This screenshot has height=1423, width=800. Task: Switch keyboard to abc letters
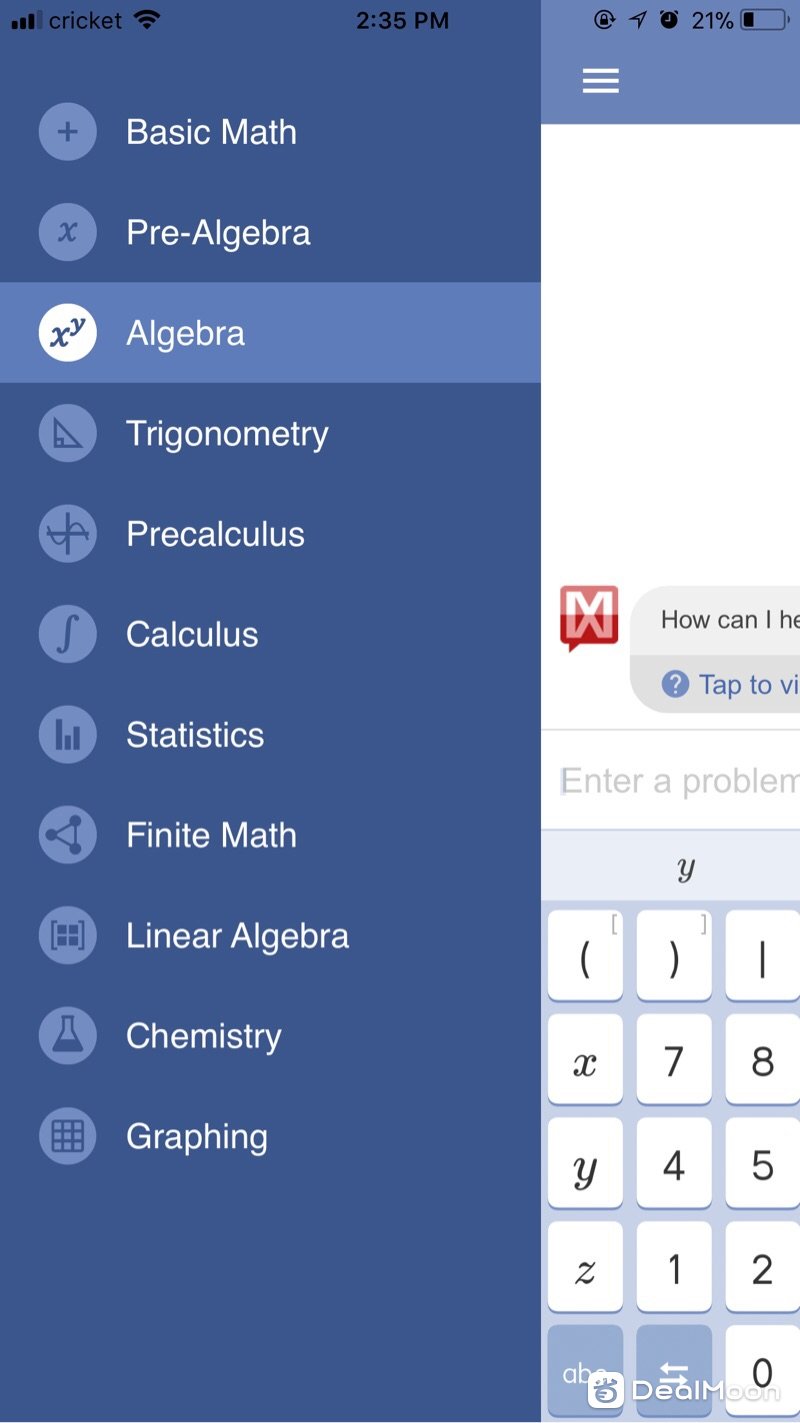[x=585, y=1372]
